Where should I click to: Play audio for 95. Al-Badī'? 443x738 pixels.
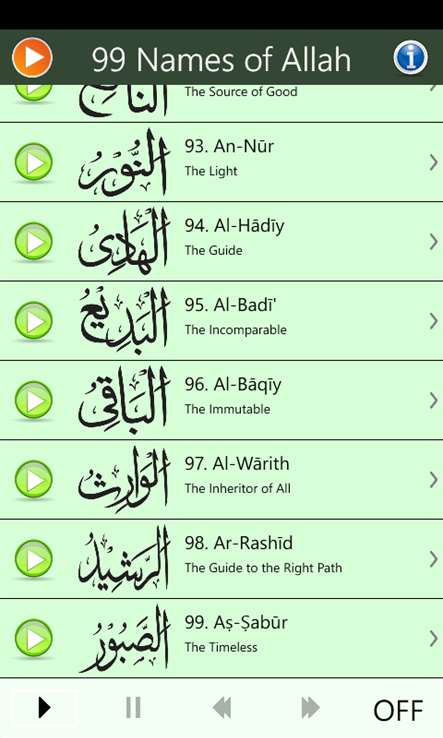pos(33,321)
